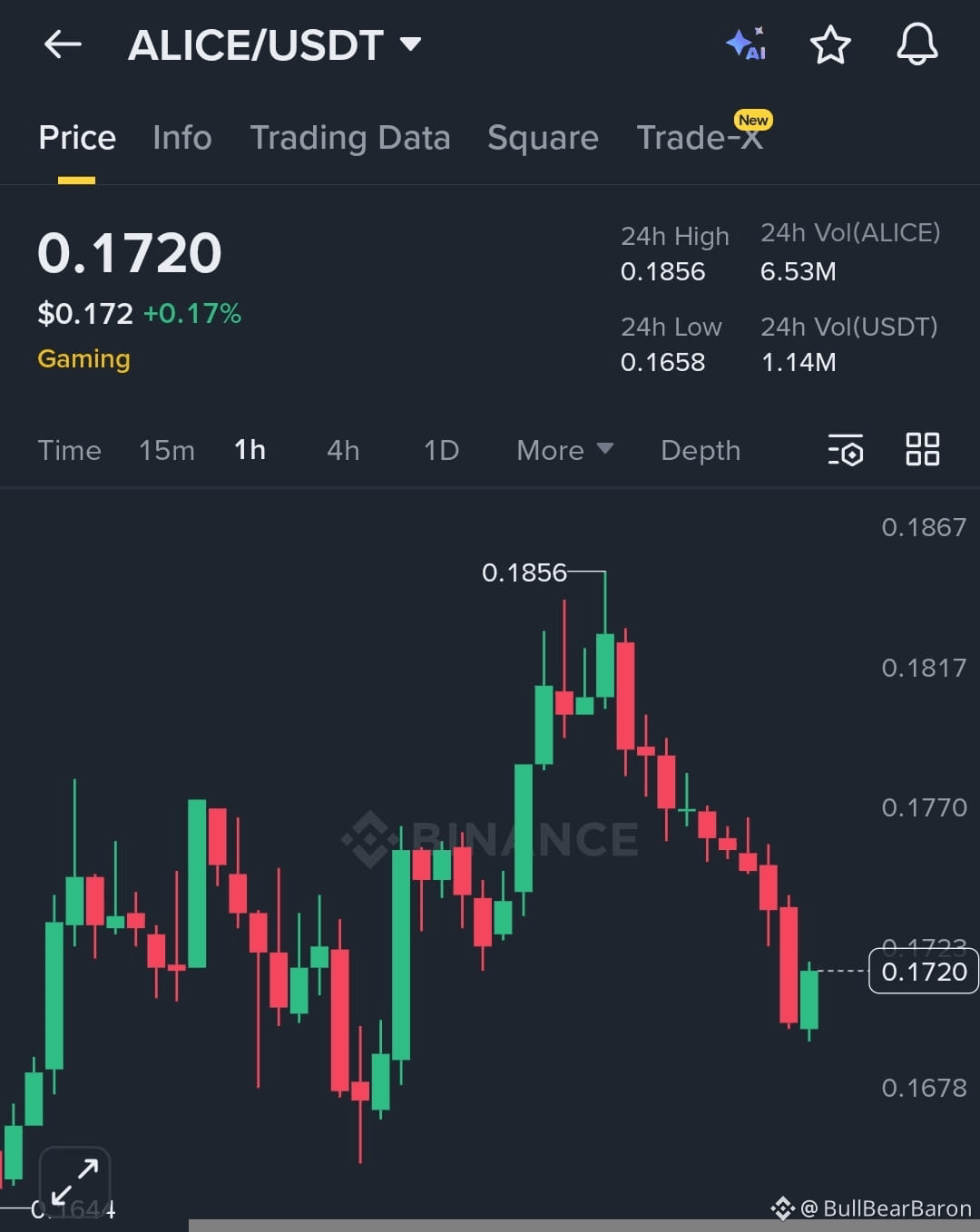Click the Gaming category label
The image size is (980, 1232).
pos(83,359)
